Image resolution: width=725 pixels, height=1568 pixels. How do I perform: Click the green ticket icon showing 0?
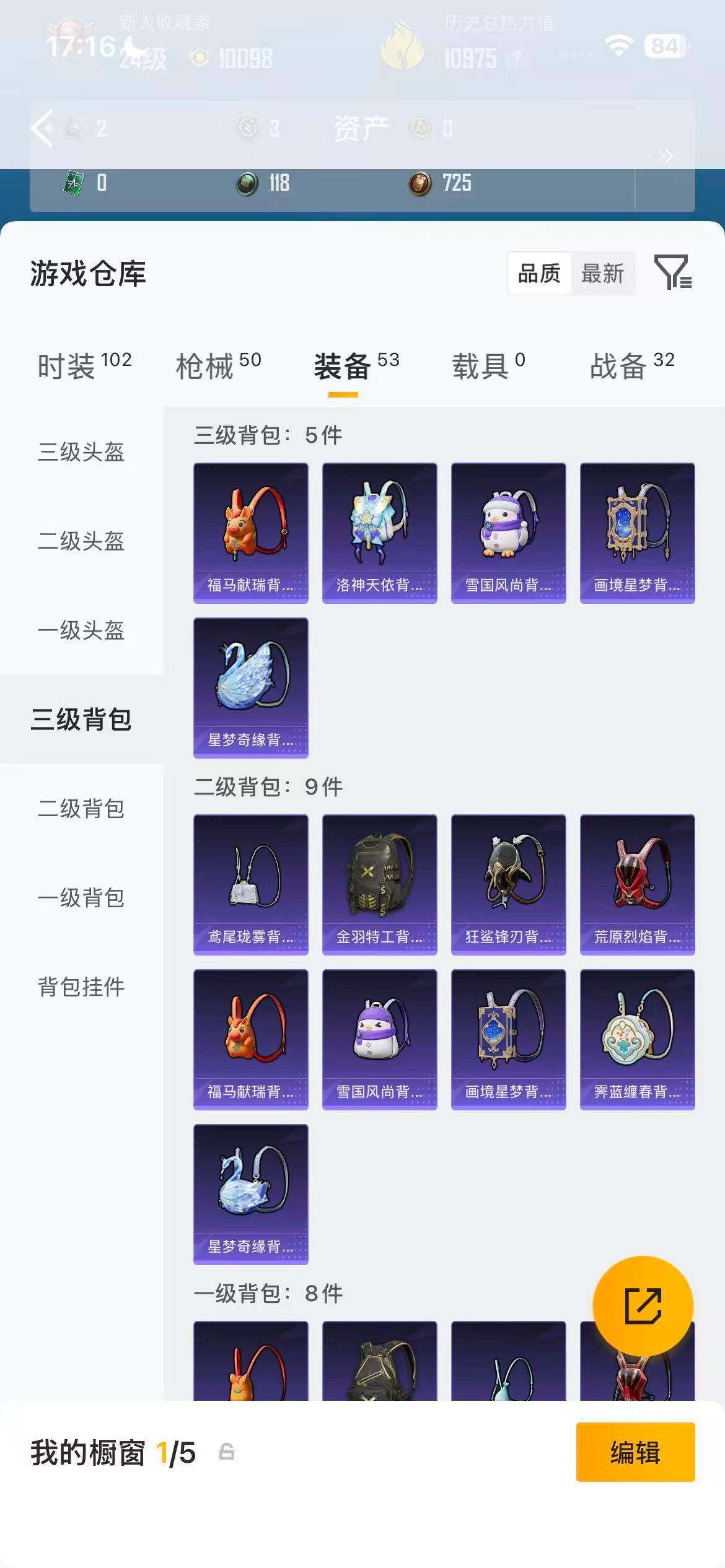(72, 183)
